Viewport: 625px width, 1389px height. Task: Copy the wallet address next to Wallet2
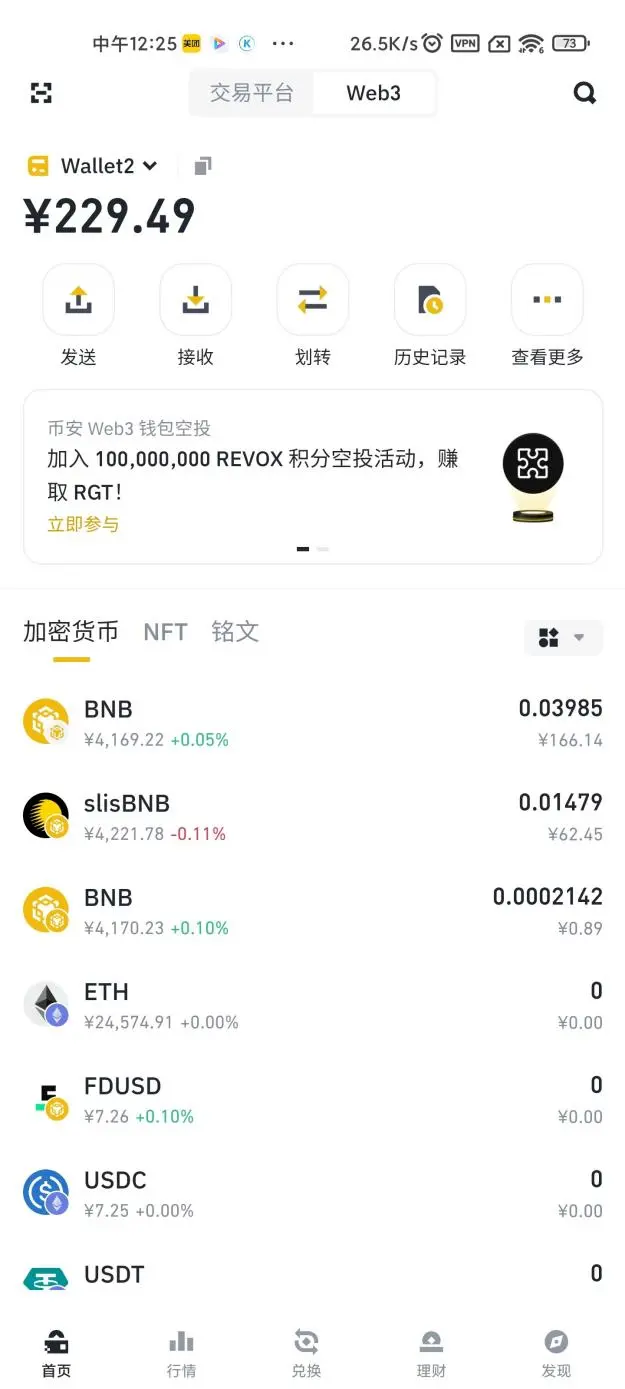[x=203, y=166]
